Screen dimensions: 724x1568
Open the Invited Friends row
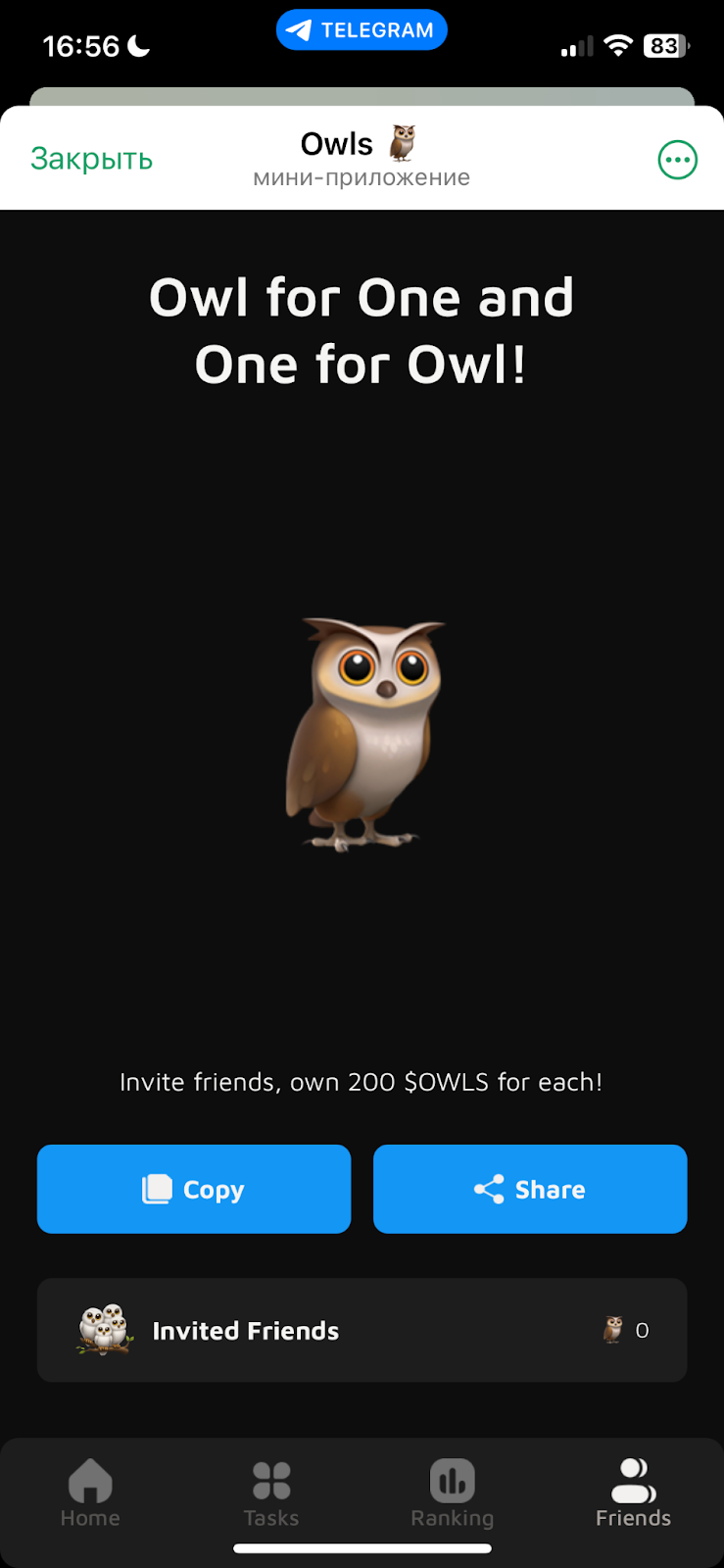(x=362, y=1330)
